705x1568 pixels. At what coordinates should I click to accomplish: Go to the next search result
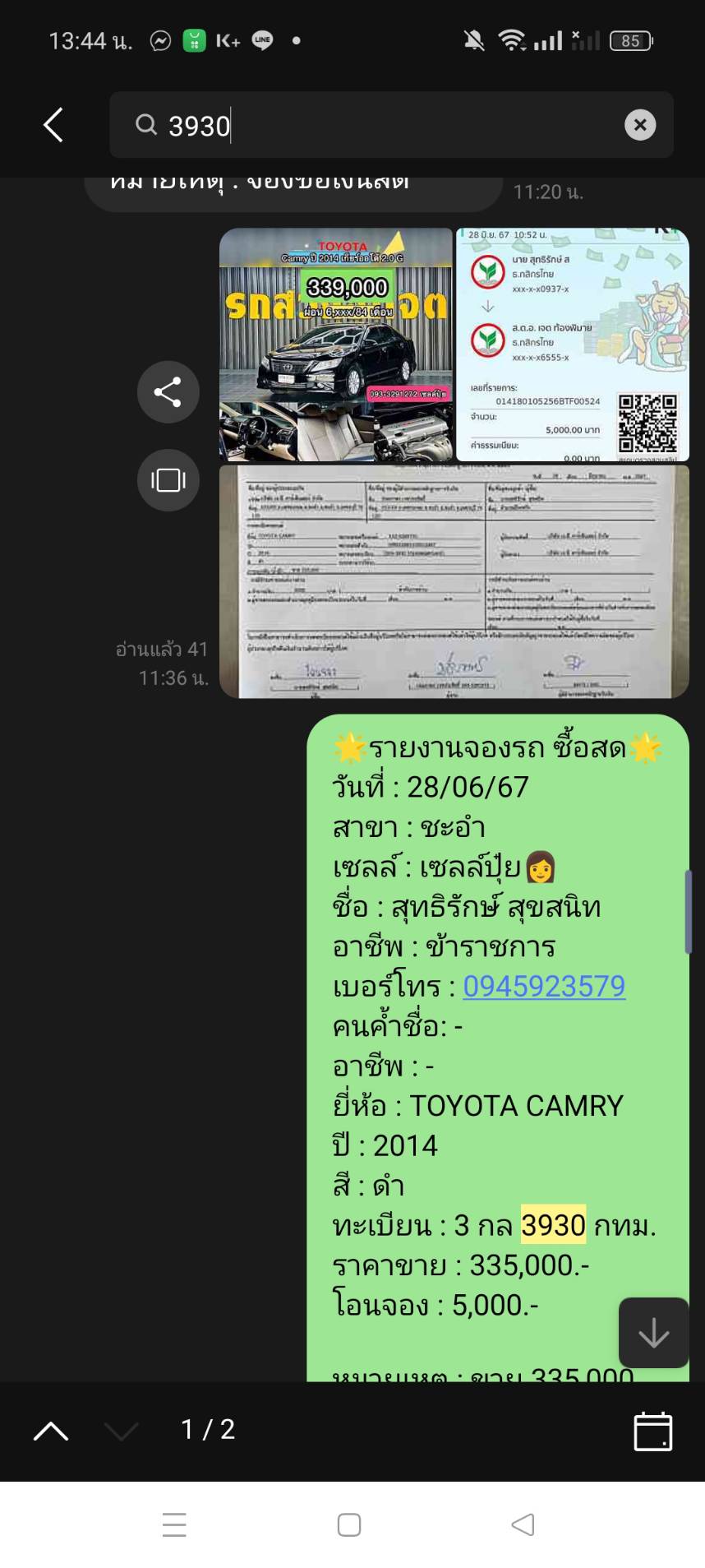tap(122, 1432)
